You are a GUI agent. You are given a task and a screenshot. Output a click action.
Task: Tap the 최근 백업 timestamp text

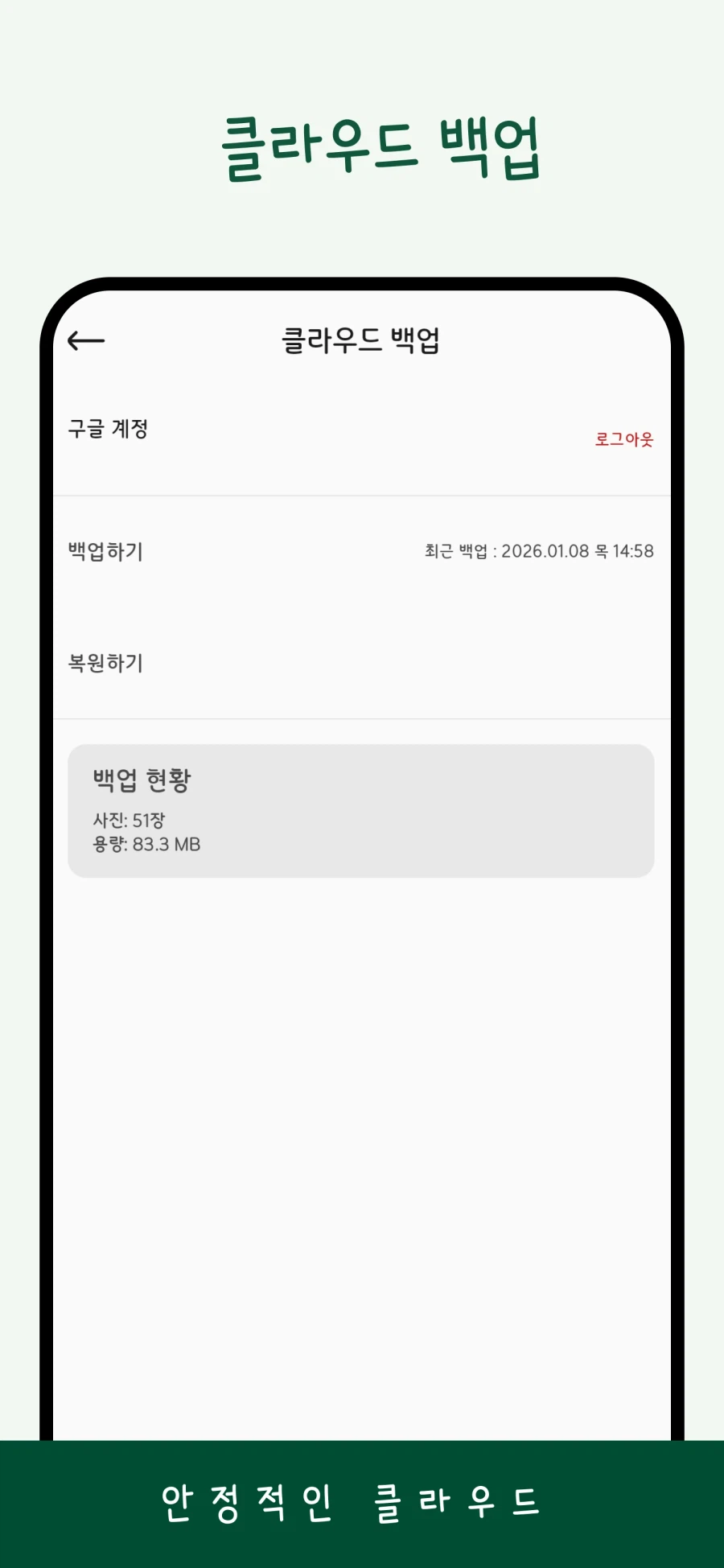[x=539, y=551]
